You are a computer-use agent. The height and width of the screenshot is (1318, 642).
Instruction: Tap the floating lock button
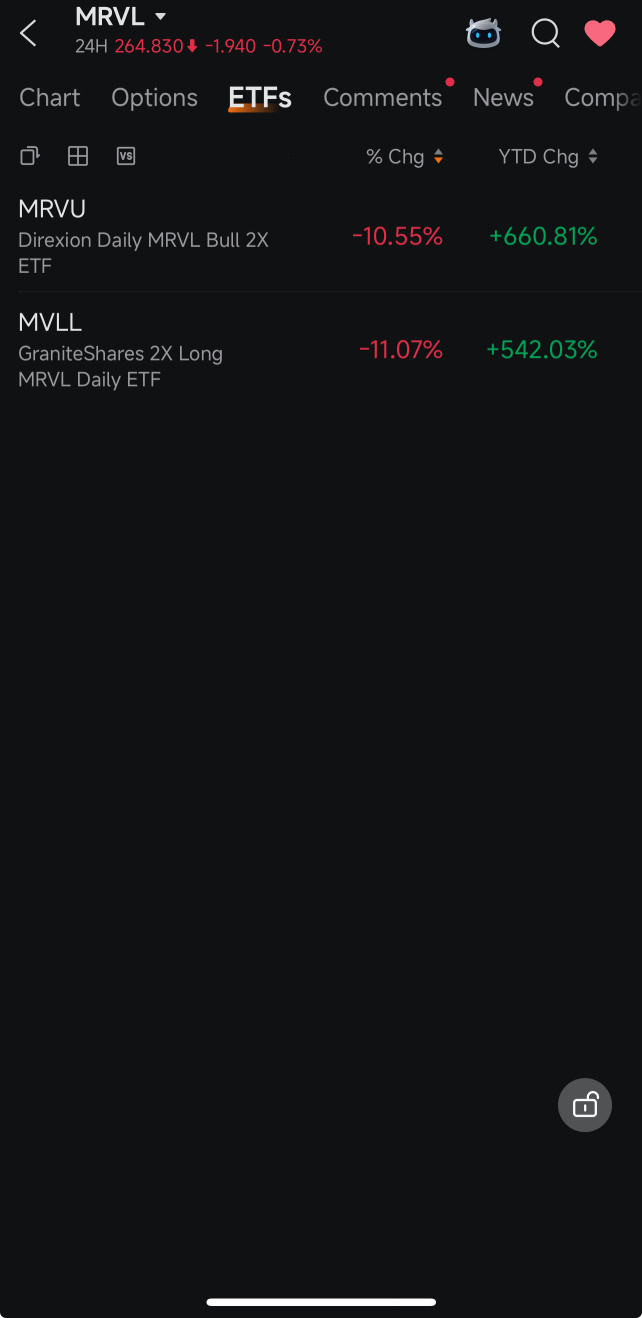585,1105
